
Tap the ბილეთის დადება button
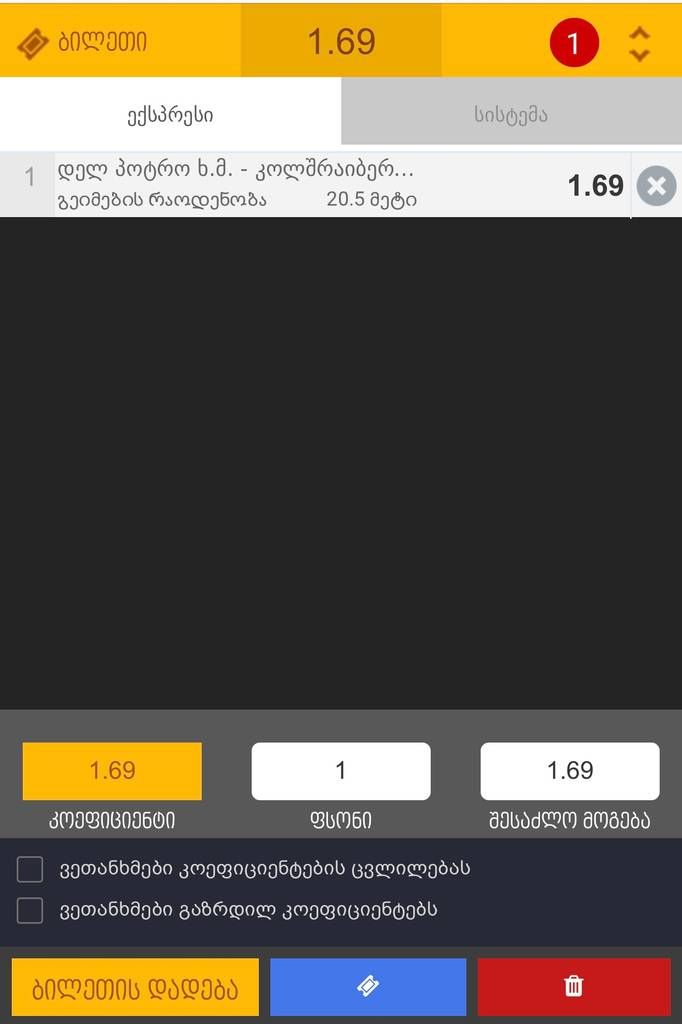click(135, 988)
